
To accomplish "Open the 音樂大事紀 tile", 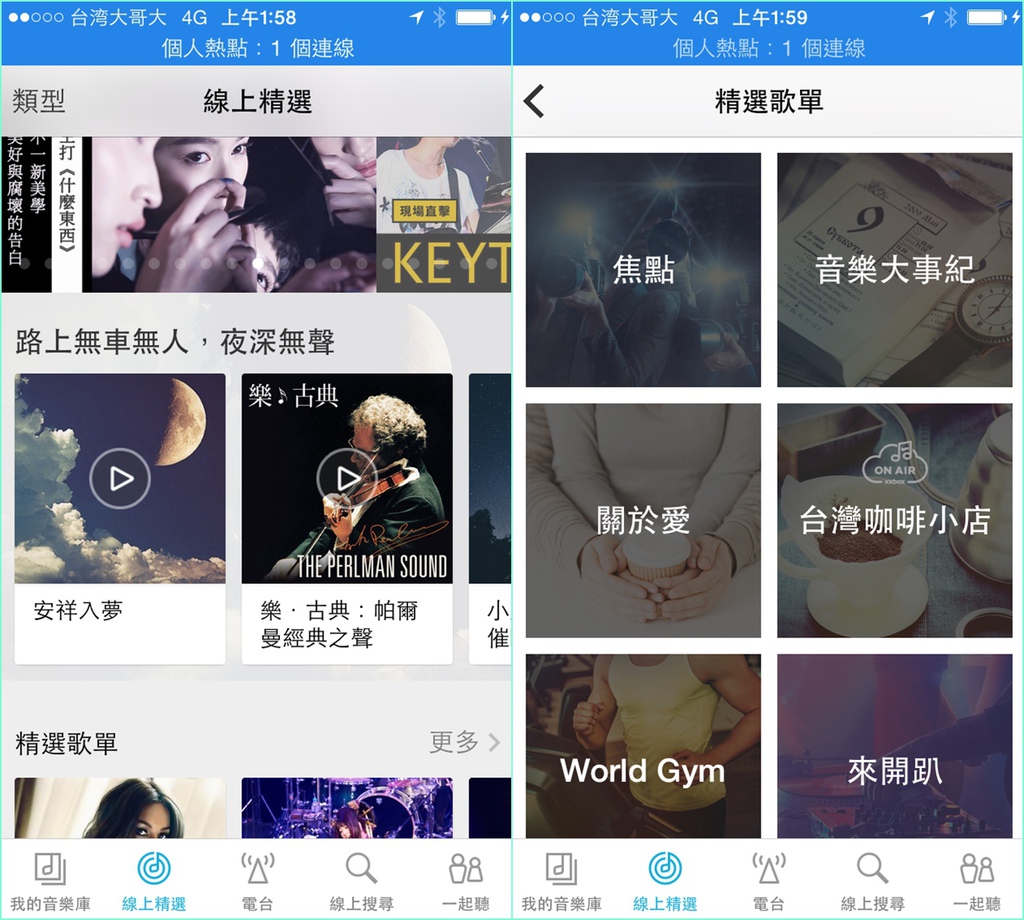I will coord(894,270).
